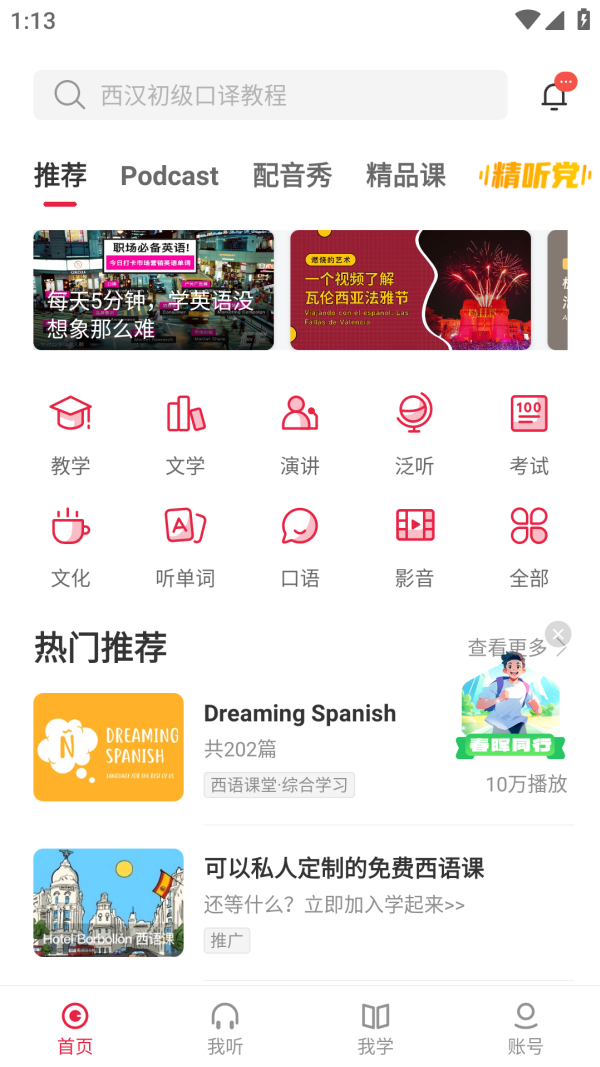Open the 每天5分钟学英语 banner
This screenshot has width=600, height=1067.
[x=153, y=290]
